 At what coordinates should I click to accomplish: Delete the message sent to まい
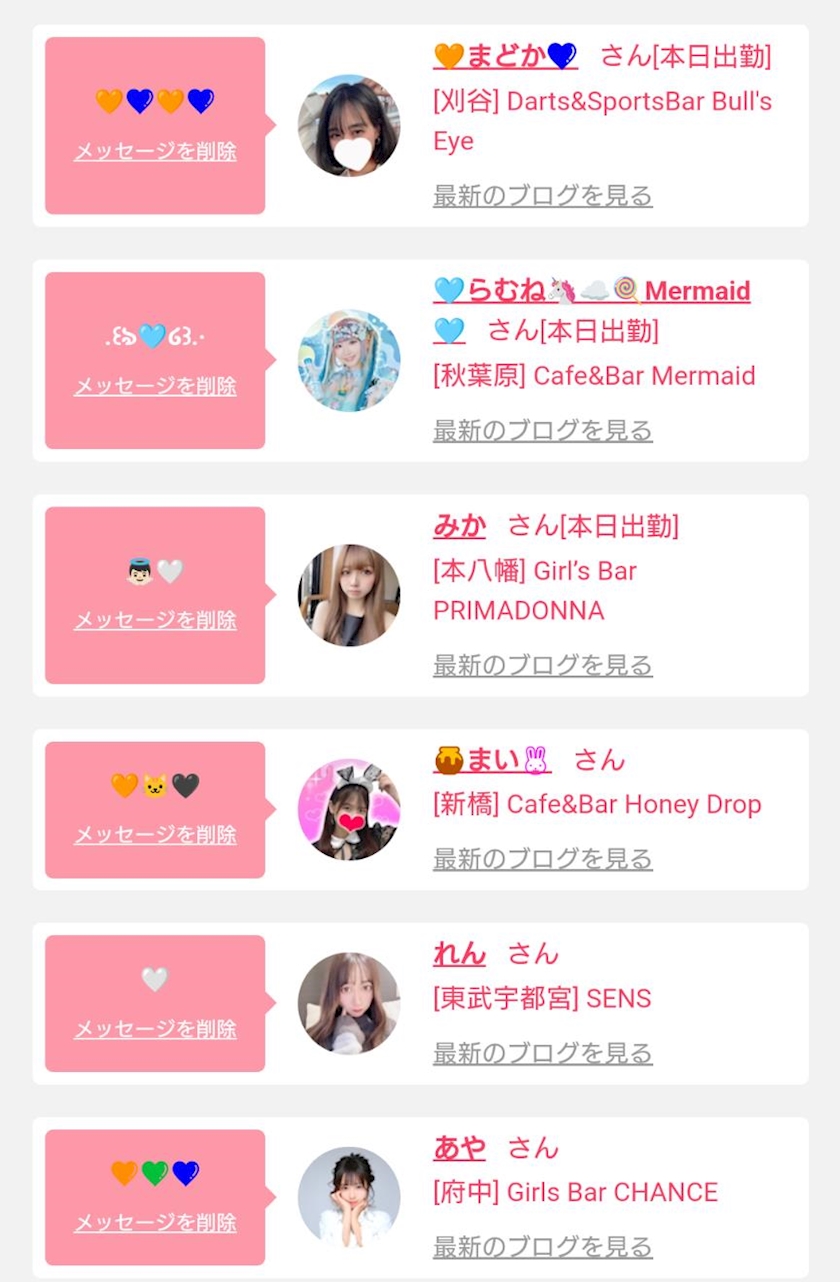155,834
